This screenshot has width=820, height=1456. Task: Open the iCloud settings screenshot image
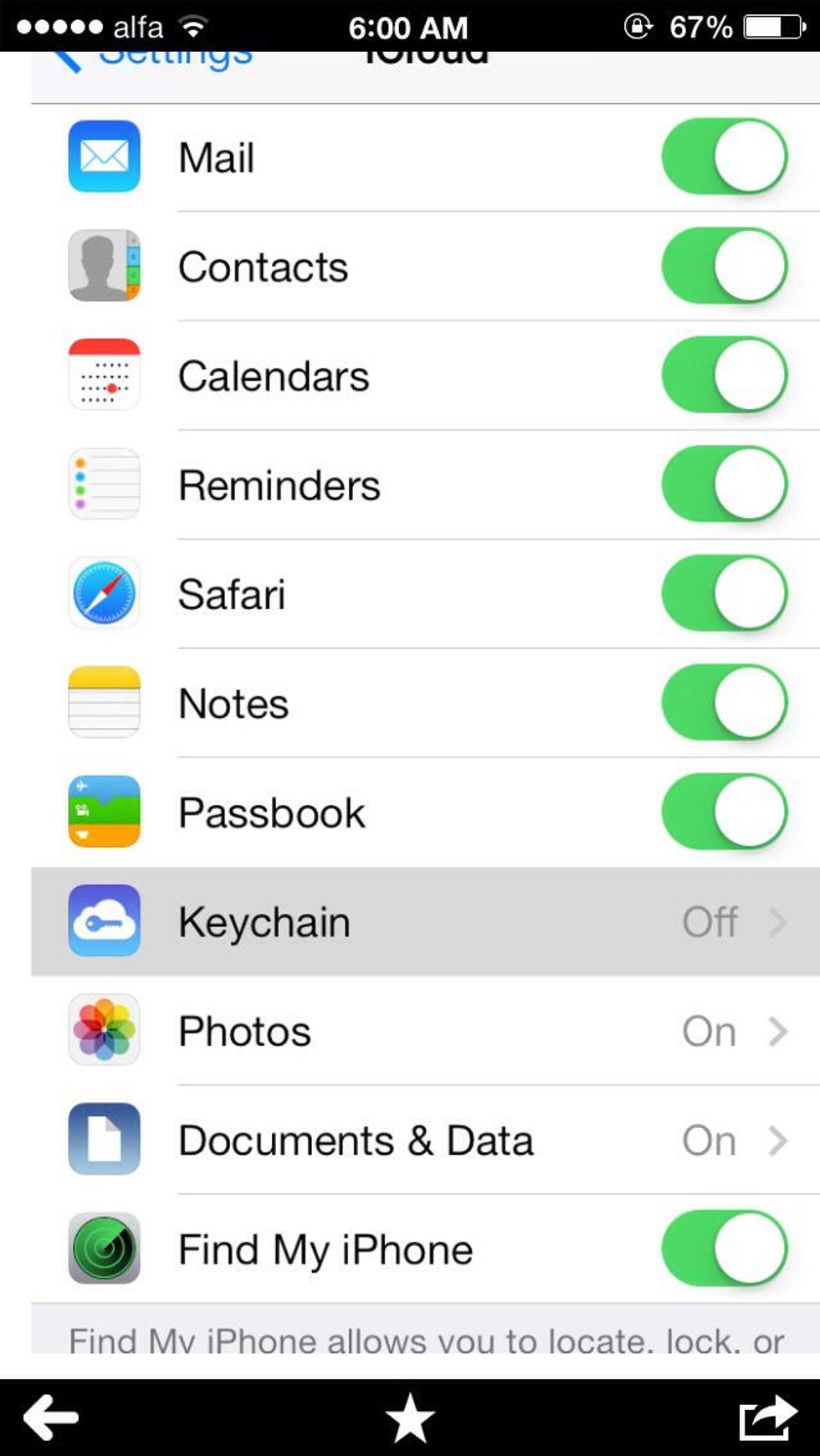coord(410,703)
